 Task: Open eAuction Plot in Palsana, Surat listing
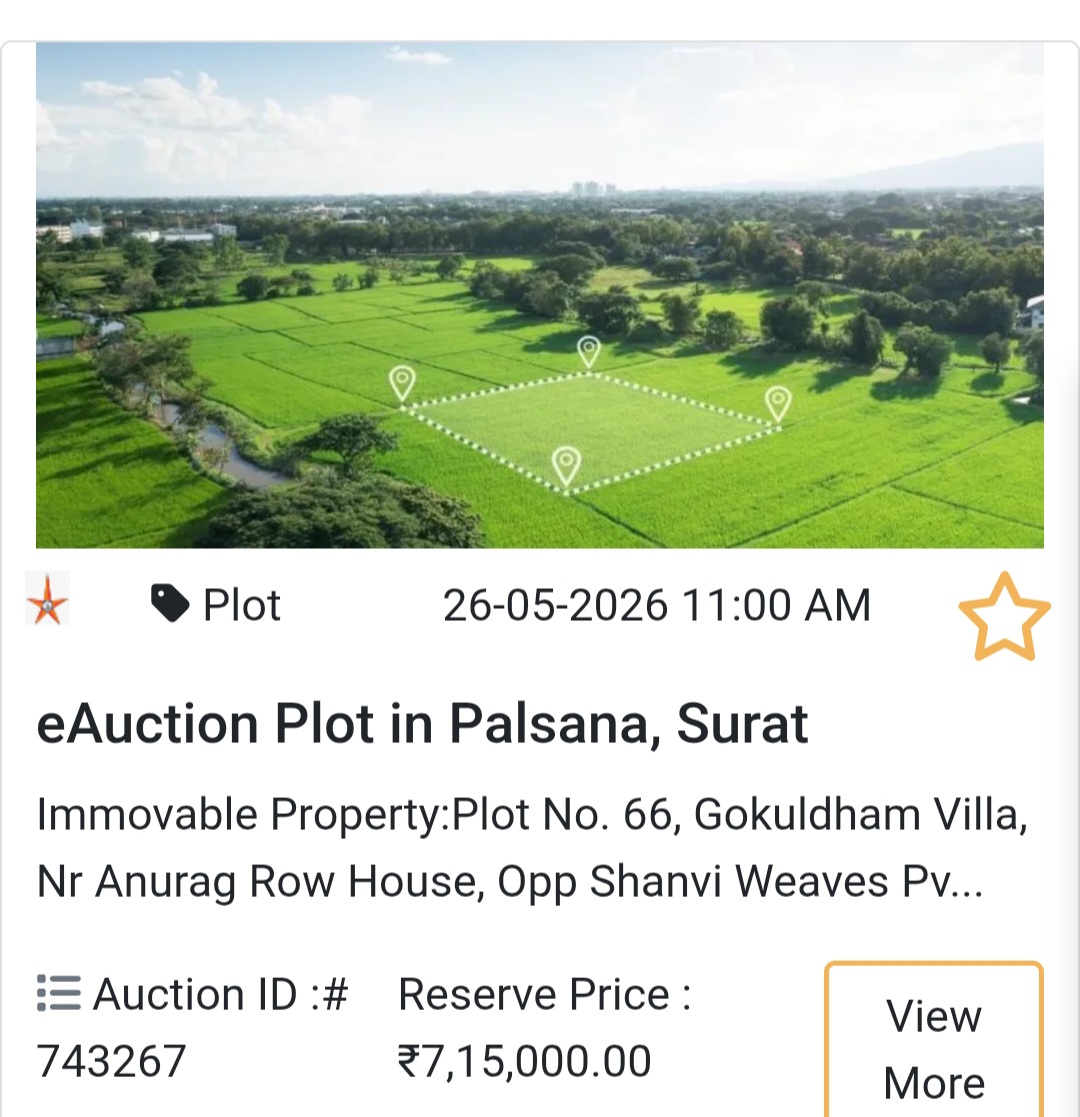click(422, 723)
